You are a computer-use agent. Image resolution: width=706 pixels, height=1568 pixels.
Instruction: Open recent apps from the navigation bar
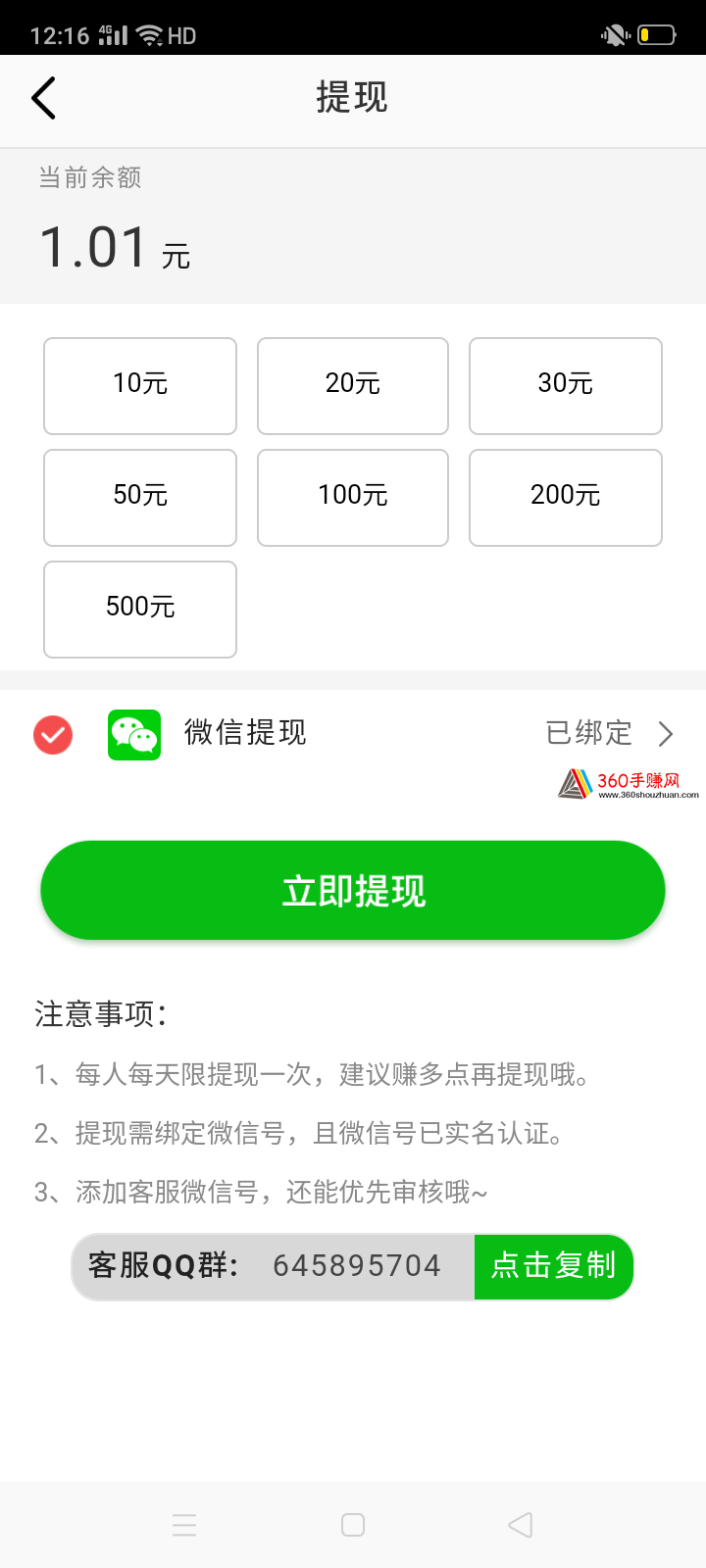coord(184,1525)
